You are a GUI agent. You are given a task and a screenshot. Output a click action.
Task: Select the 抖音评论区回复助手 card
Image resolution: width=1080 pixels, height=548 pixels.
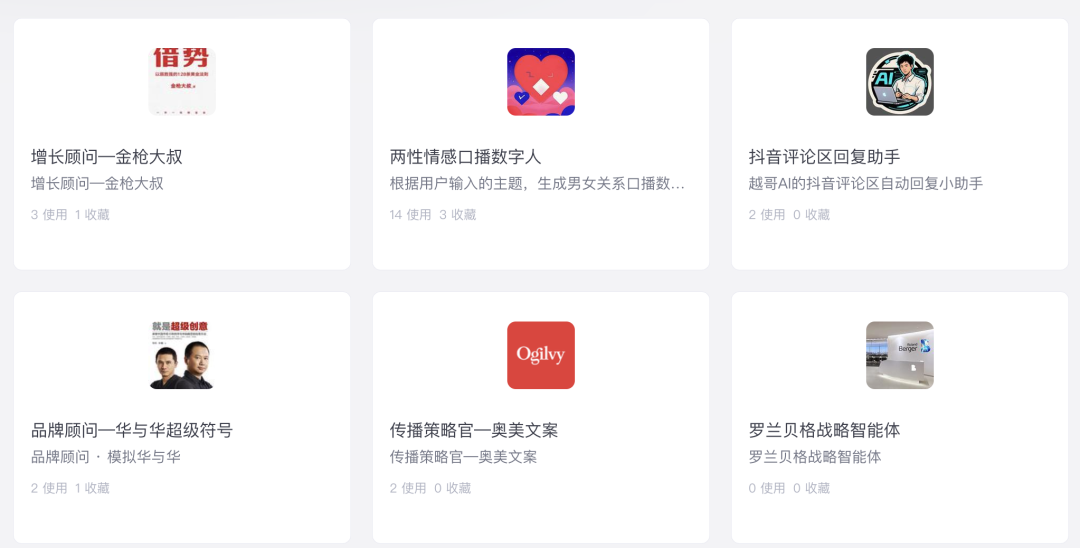(899, 144)
